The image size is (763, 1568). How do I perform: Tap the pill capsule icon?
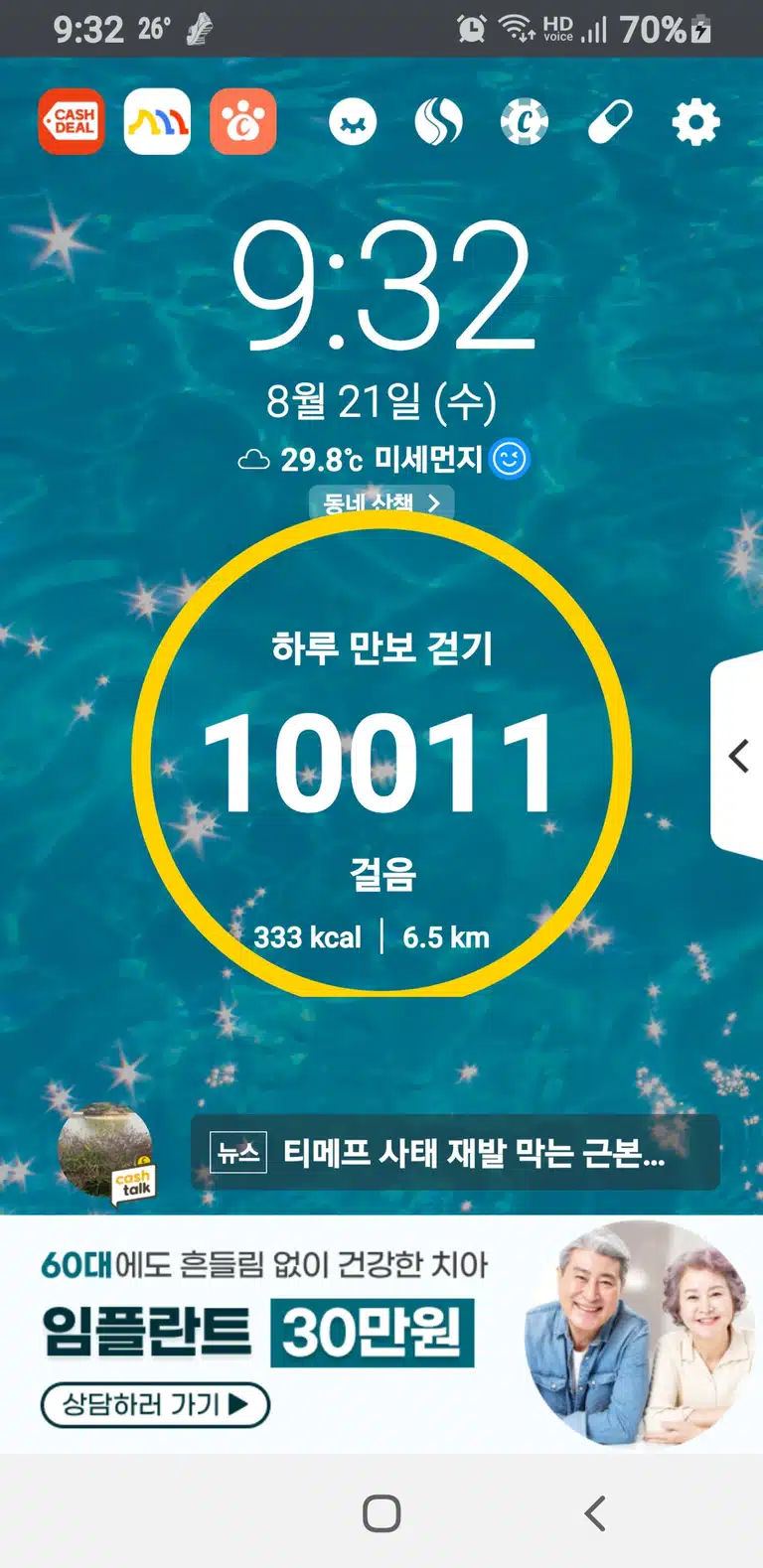(609, 123)
